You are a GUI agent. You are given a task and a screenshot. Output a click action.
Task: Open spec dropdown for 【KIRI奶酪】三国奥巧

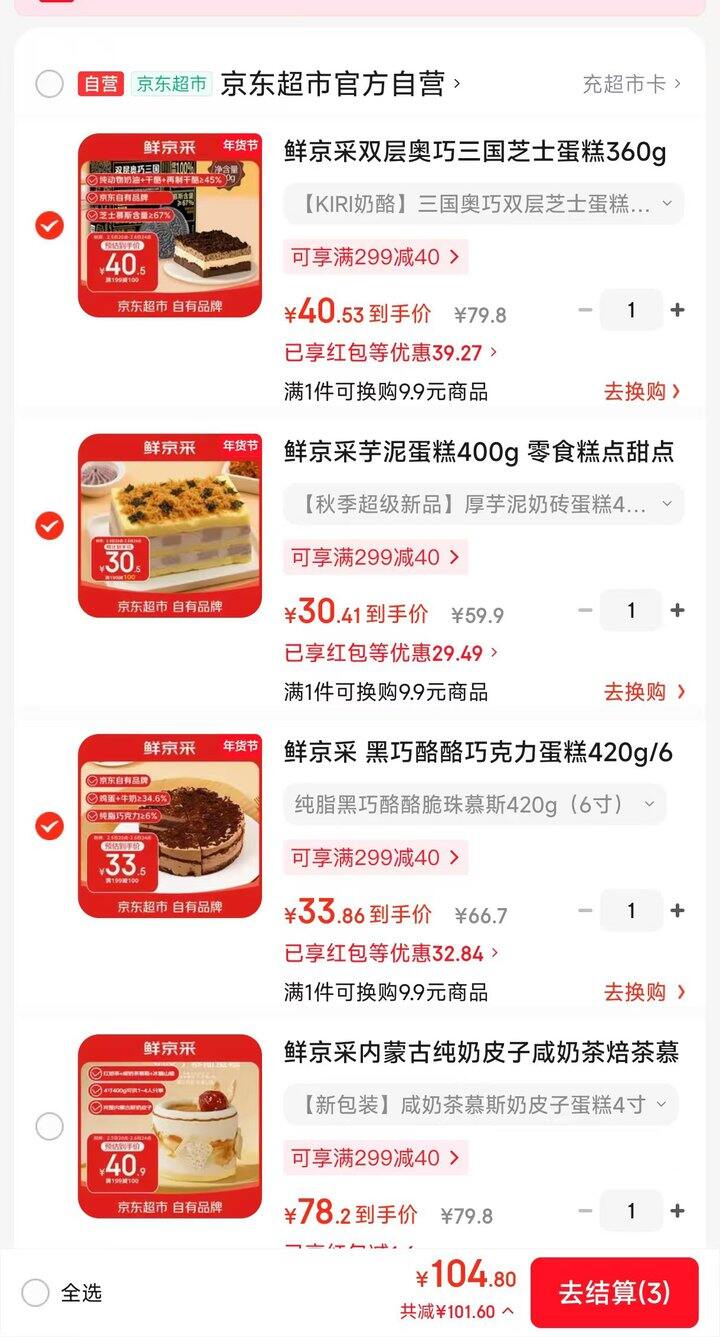[x=484, y=205]
